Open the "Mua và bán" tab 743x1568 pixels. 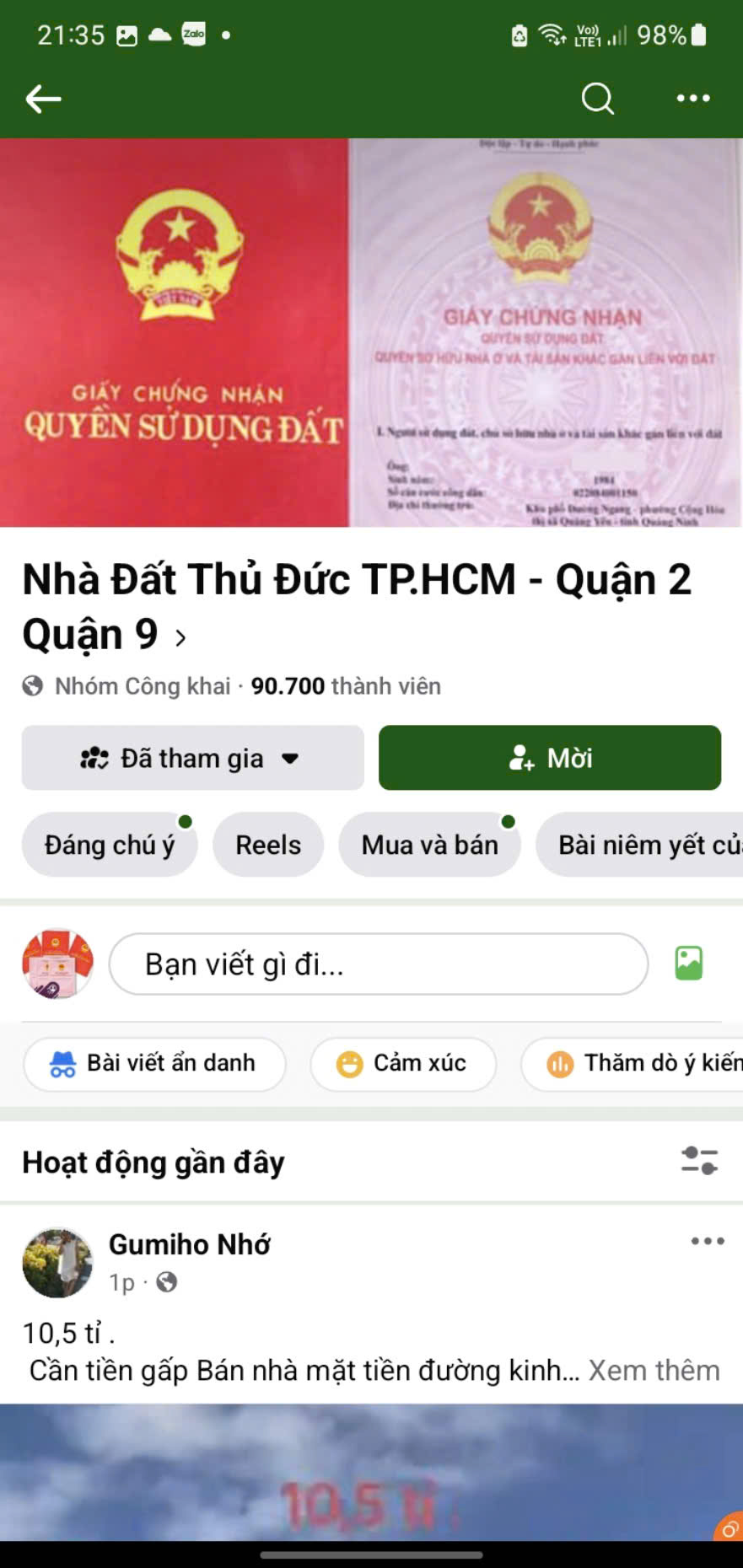(x=429, y=845)
